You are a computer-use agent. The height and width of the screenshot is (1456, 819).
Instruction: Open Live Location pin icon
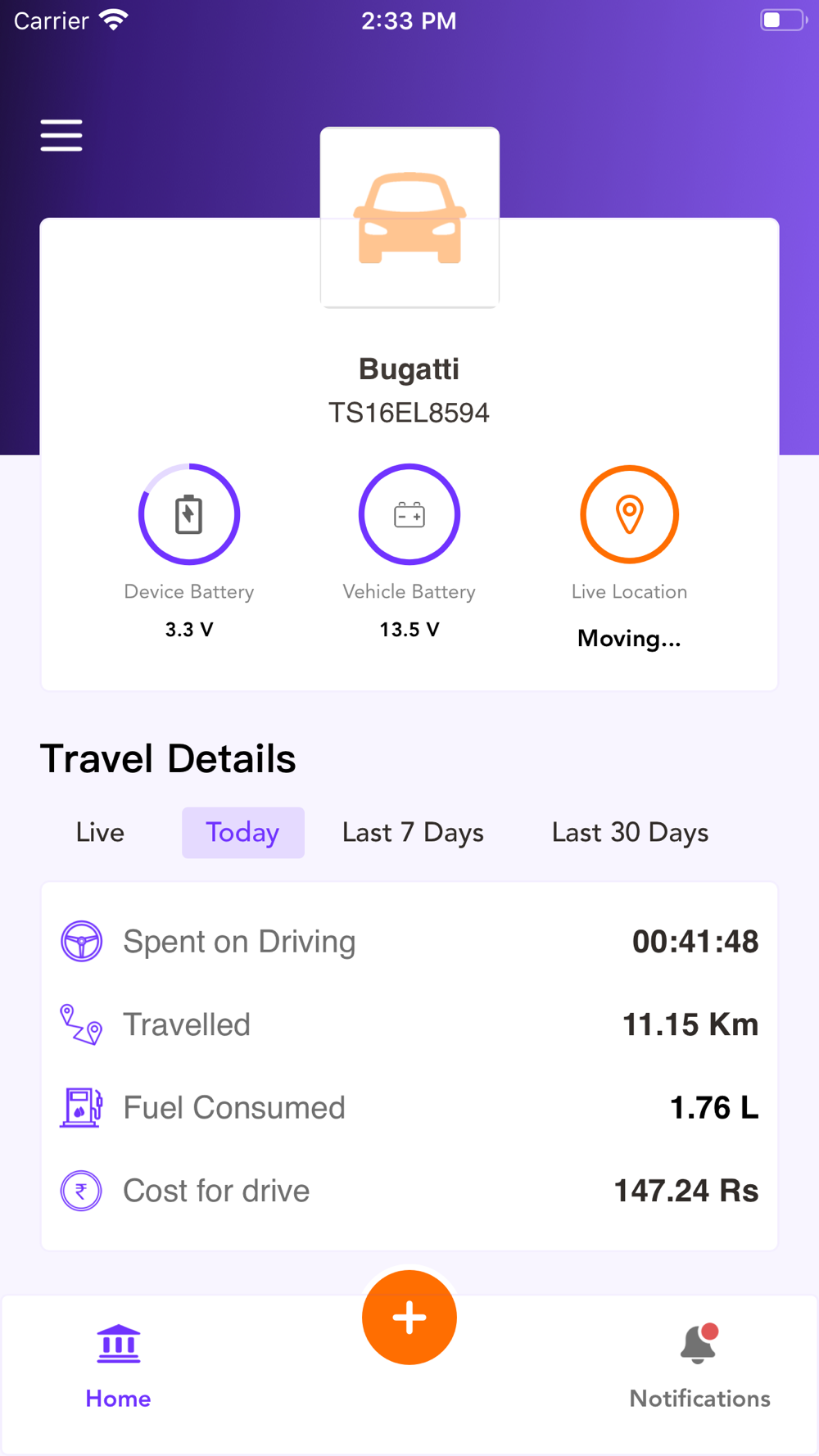tap(629, 514)
